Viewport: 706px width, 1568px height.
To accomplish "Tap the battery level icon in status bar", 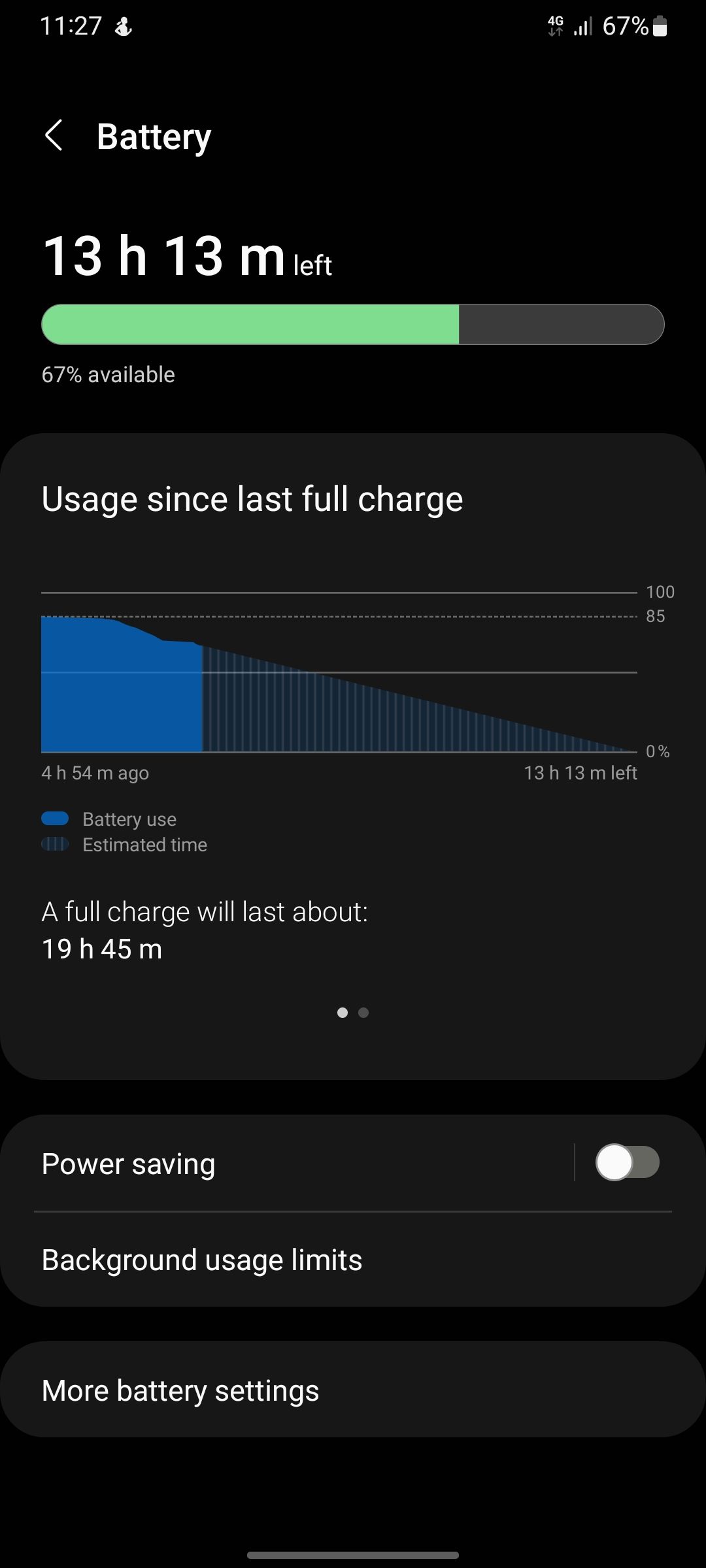I will pos(660,26).
